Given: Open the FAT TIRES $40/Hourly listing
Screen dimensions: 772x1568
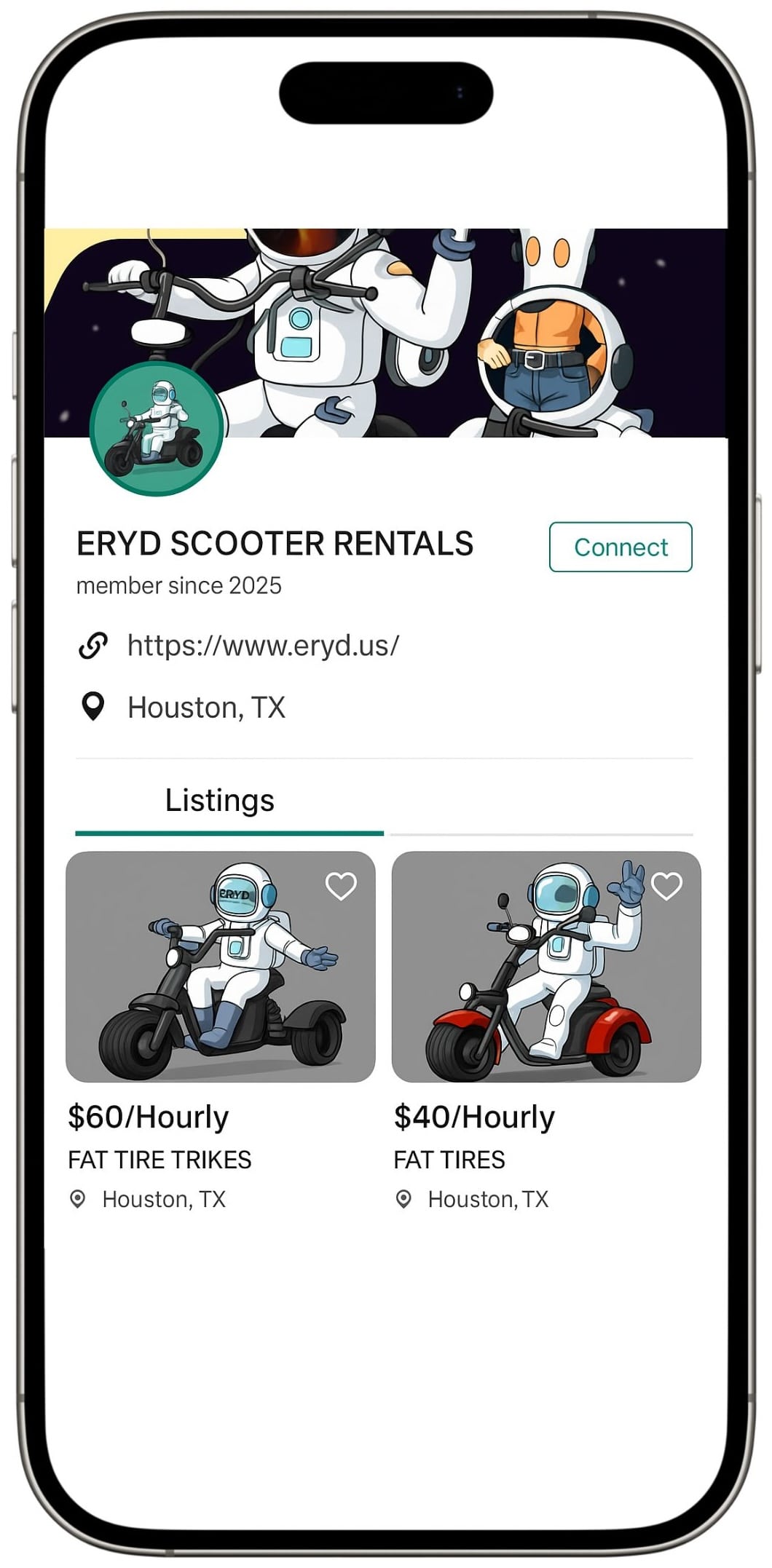Looking at the screenshot, I should point(545,967).
